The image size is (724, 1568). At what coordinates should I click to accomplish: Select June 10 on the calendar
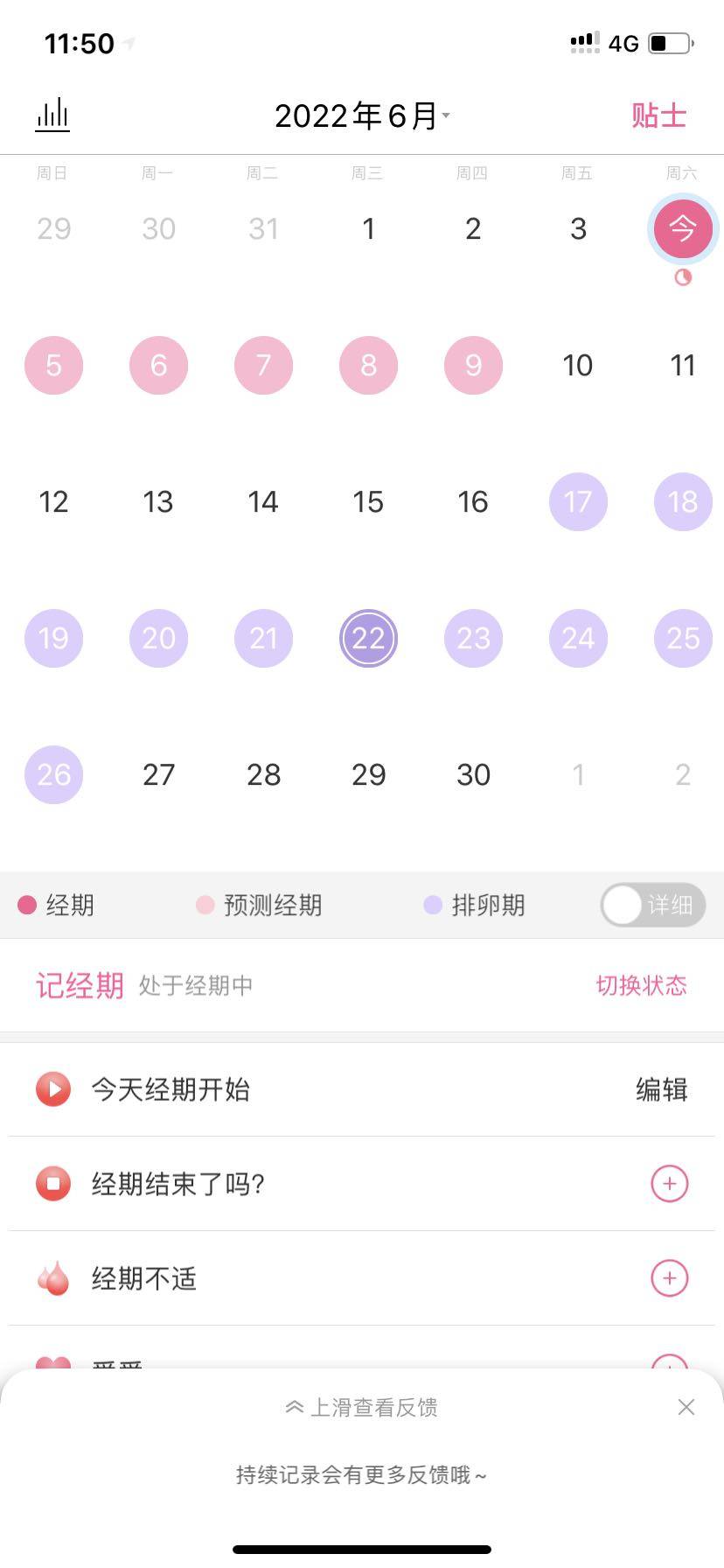(578, 365)
